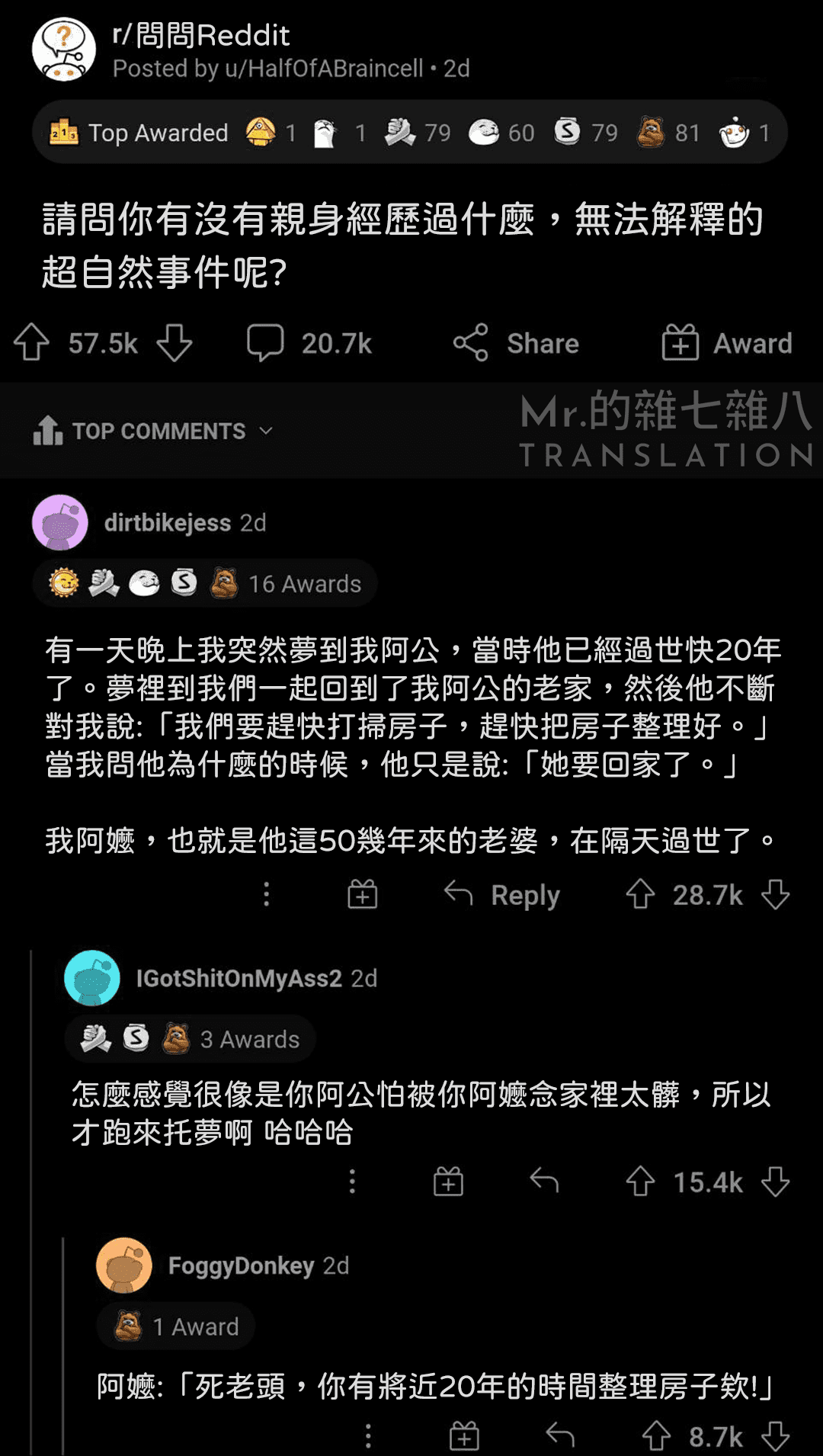View dirtbikejess's 16 Awards
This screenshot has width=823, height=1456.
tap(205, 584)
